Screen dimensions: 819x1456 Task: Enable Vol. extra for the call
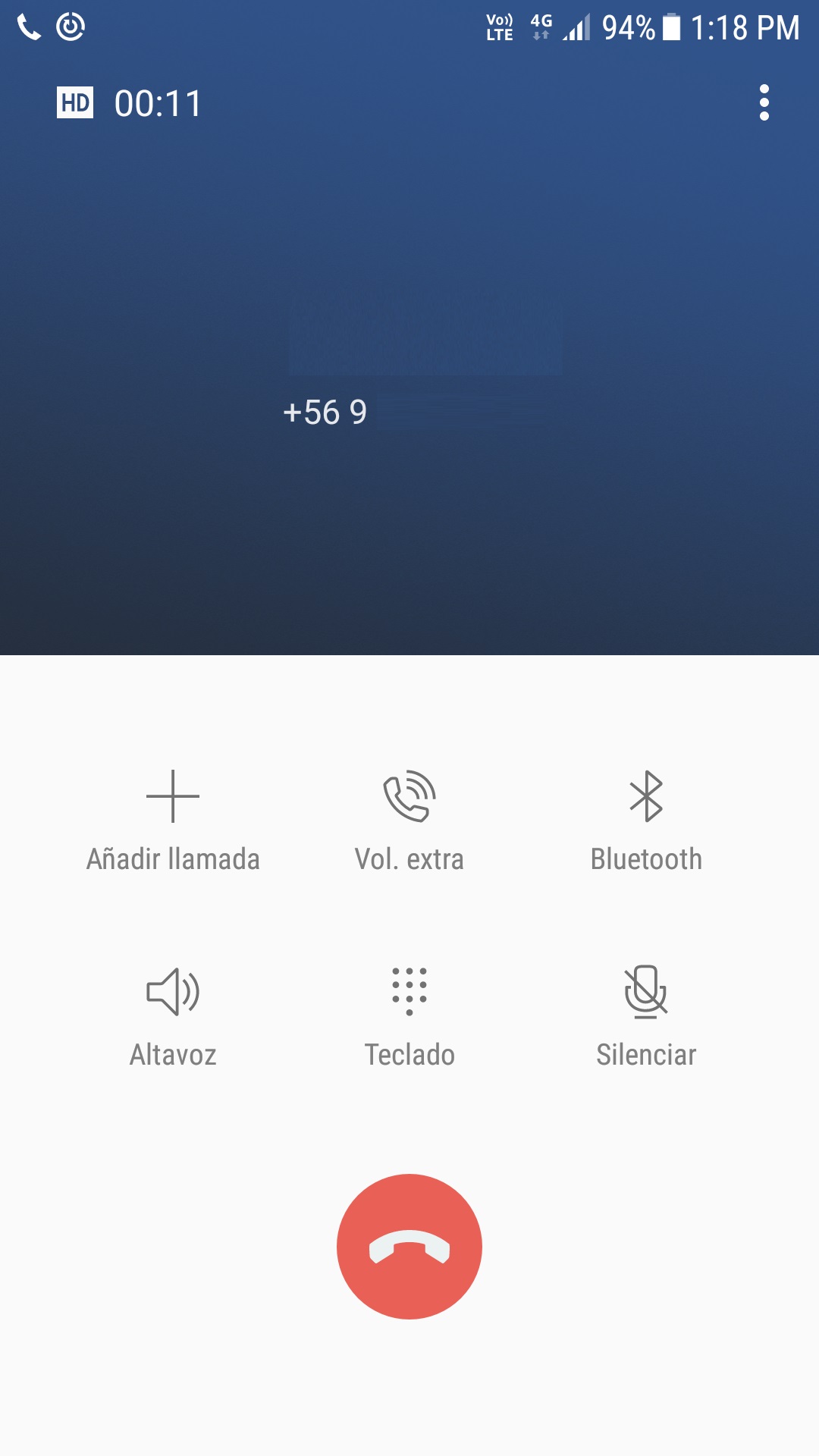409,821
